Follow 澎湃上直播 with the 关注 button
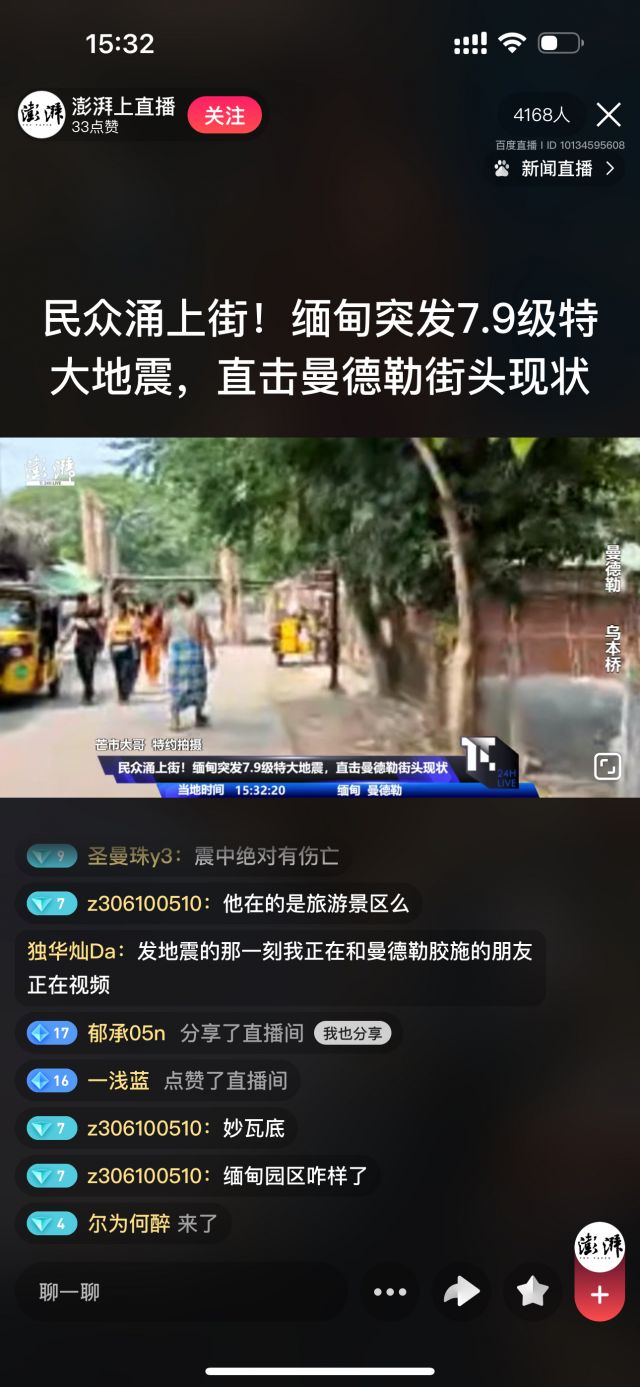The width and height of the screenshot is (640, 1387). 224,116
